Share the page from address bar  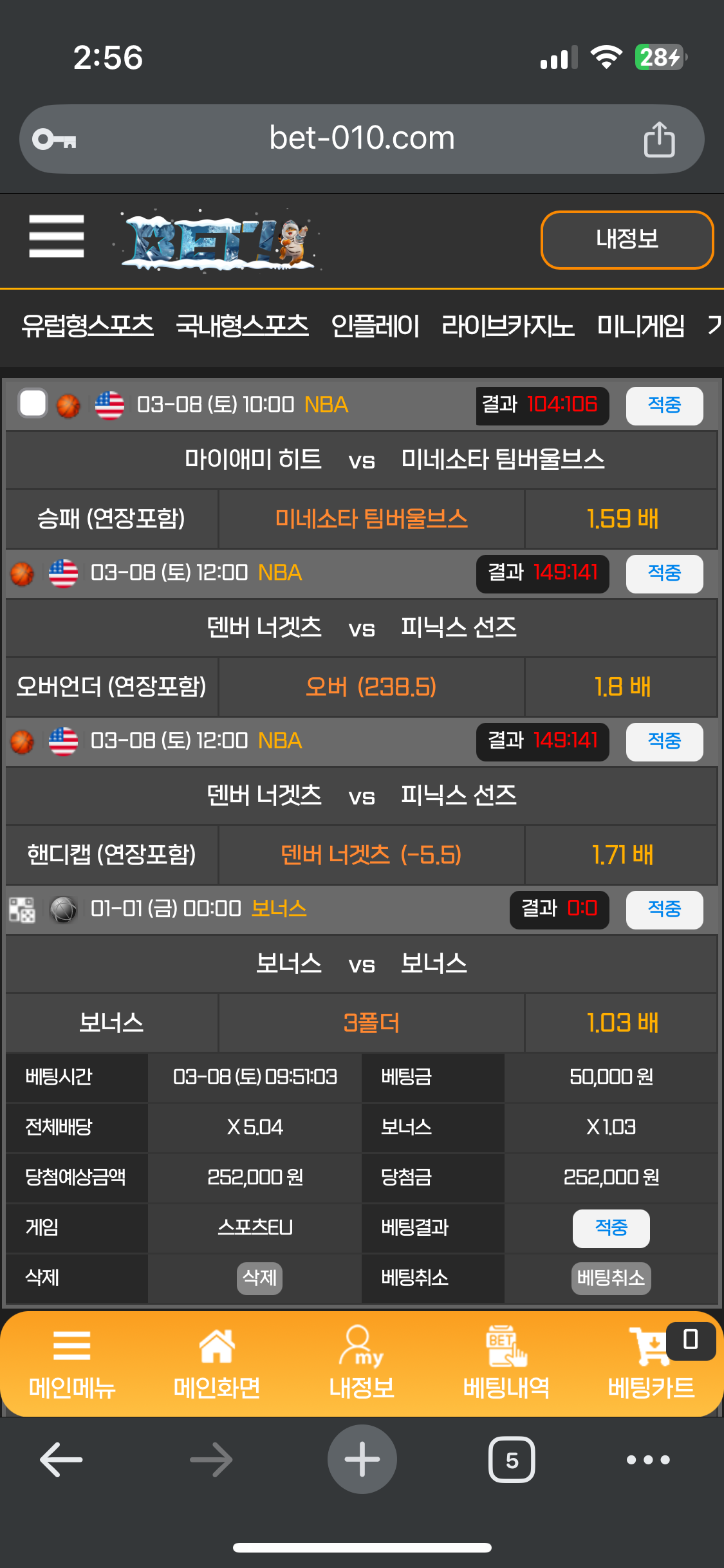coord(659,139)
